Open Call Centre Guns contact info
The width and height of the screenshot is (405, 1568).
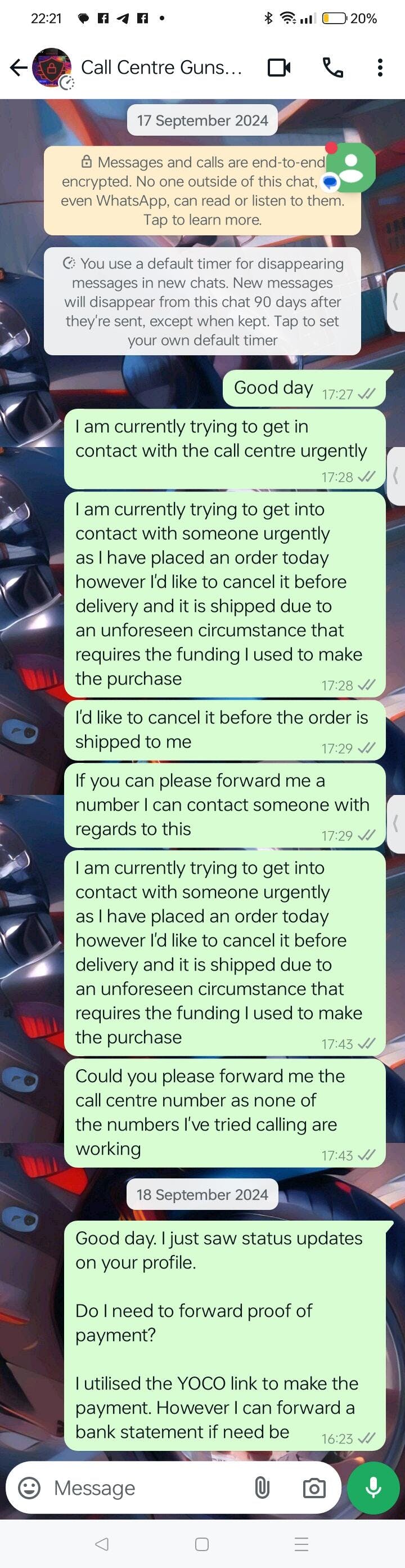coord(161,68)
